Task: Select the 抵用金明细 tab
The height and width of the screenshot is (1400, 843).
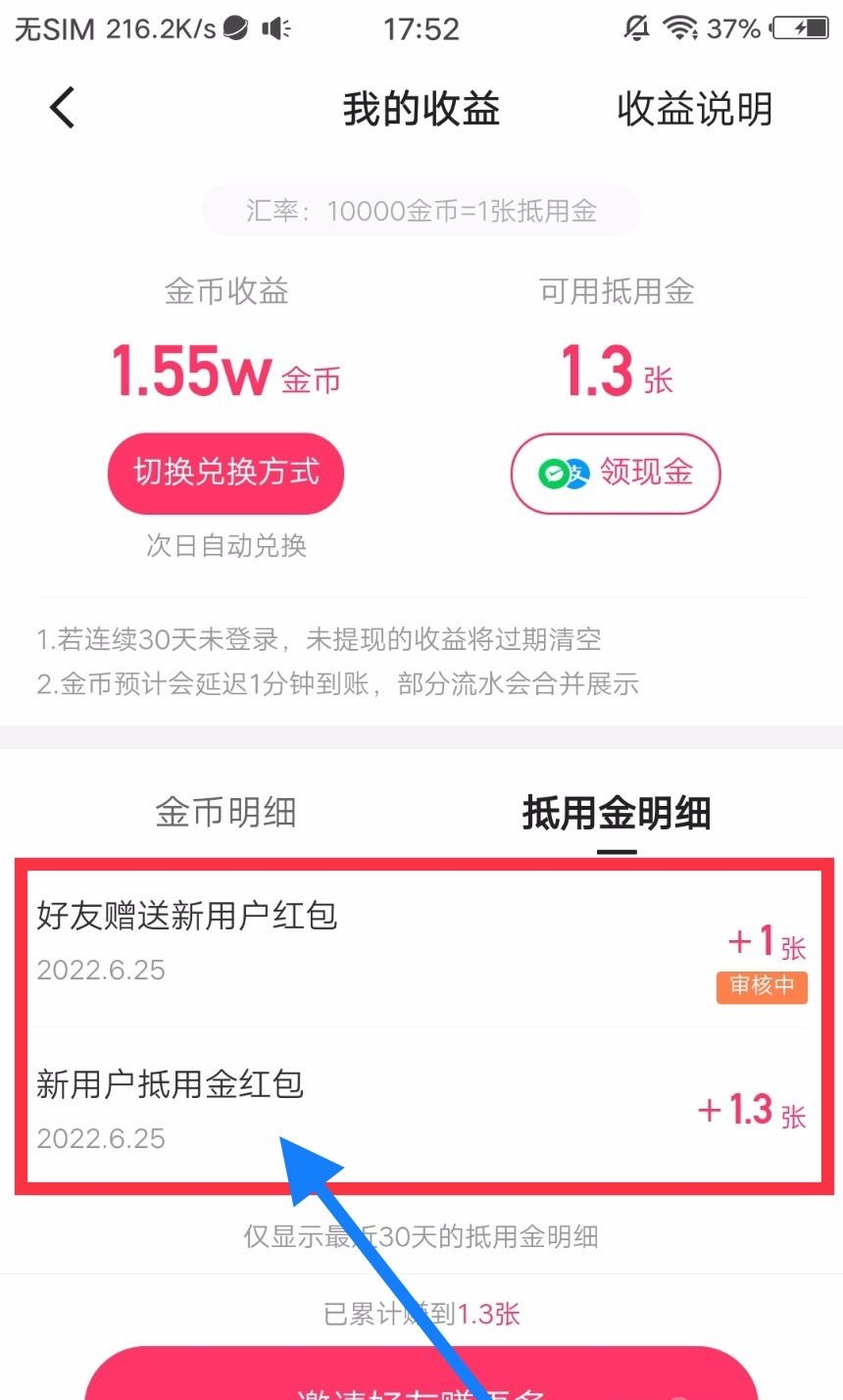Action: click(616, 814)
